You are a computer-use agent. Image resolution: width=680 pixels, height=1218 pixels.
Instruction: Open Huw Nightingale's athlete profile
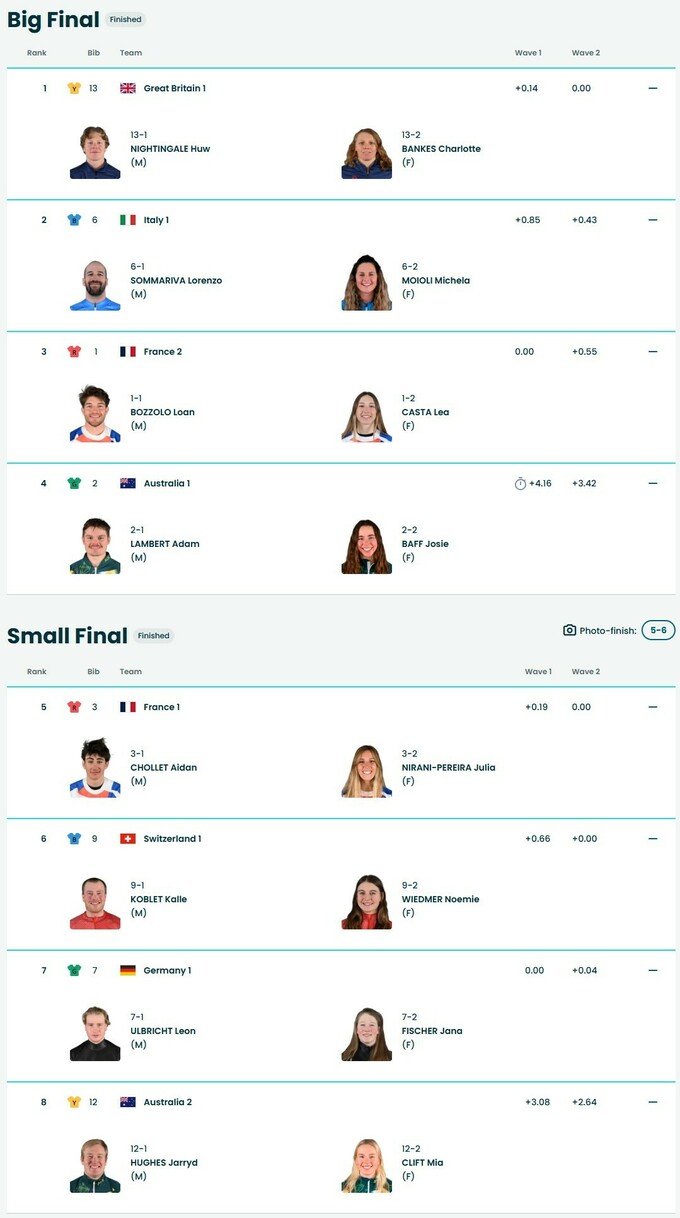pyautogui.click(x=169, y=149)
